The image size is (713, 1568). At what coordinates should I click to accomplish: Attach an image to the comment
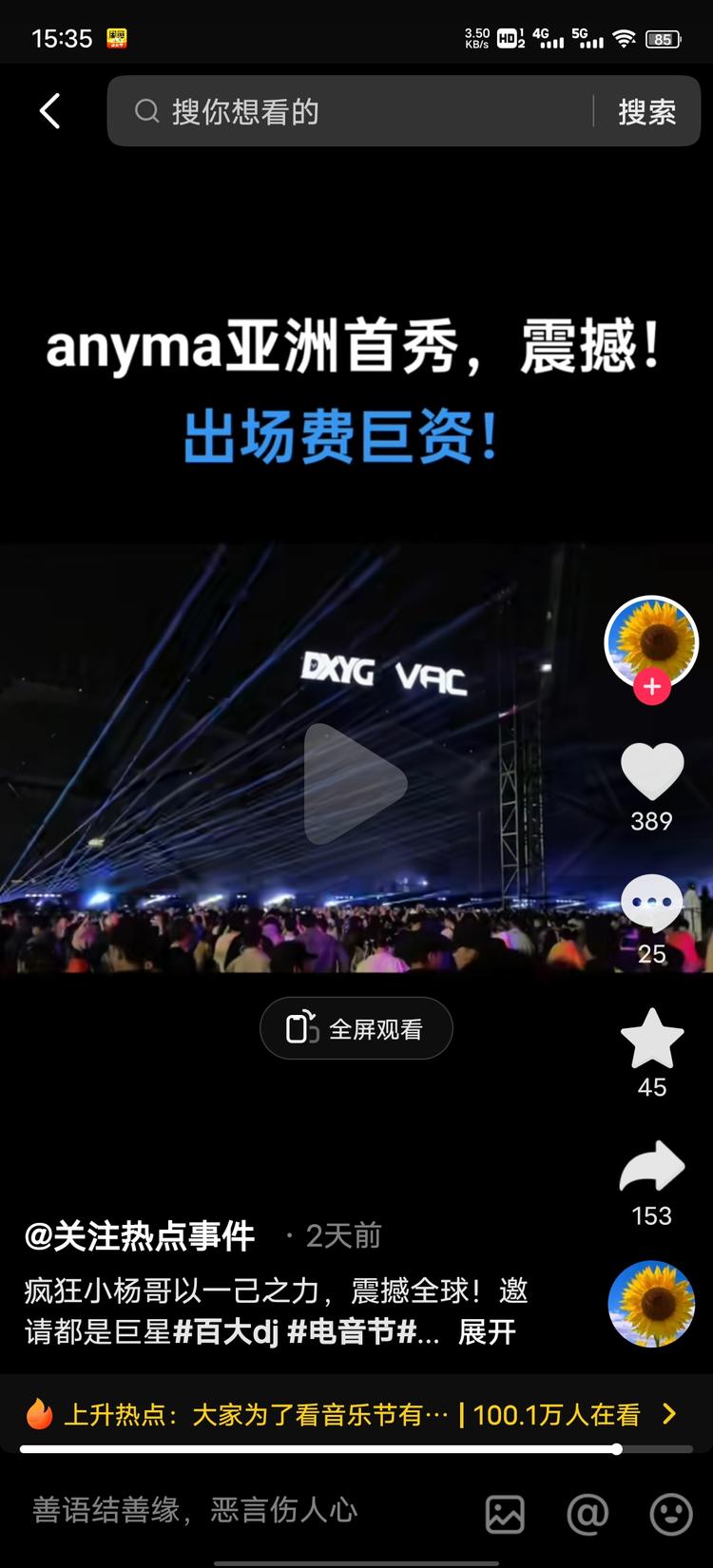[x=505, y=1513]
